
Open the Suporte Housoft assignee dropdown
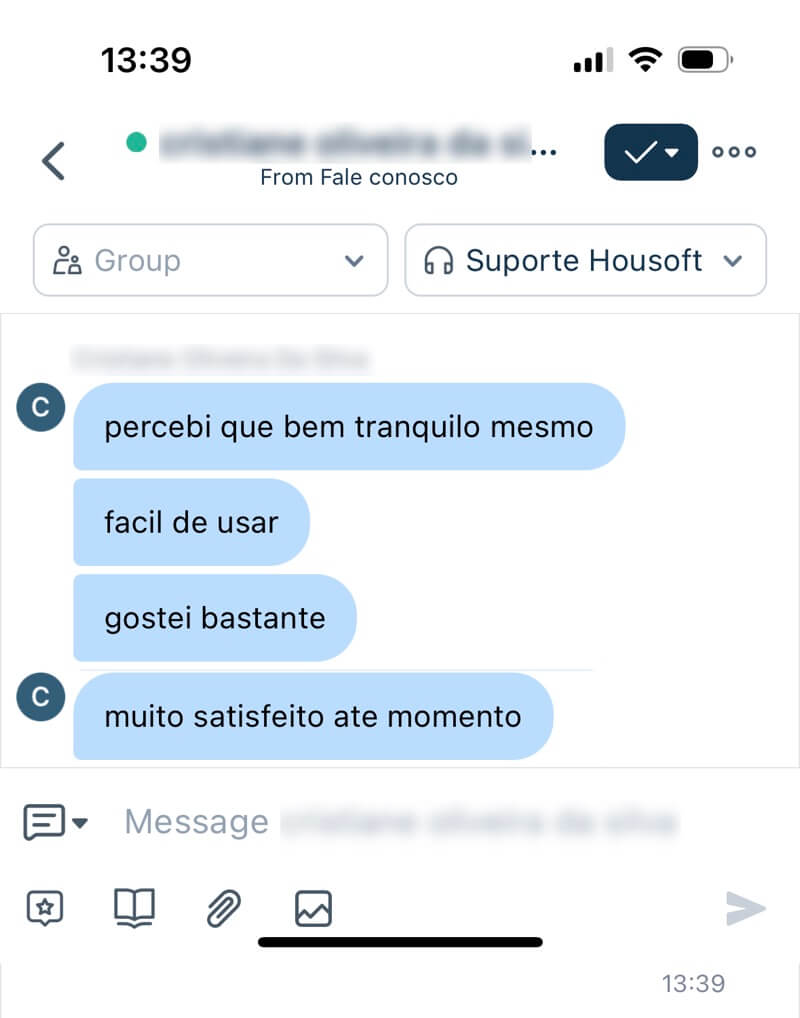coord(585,261)
